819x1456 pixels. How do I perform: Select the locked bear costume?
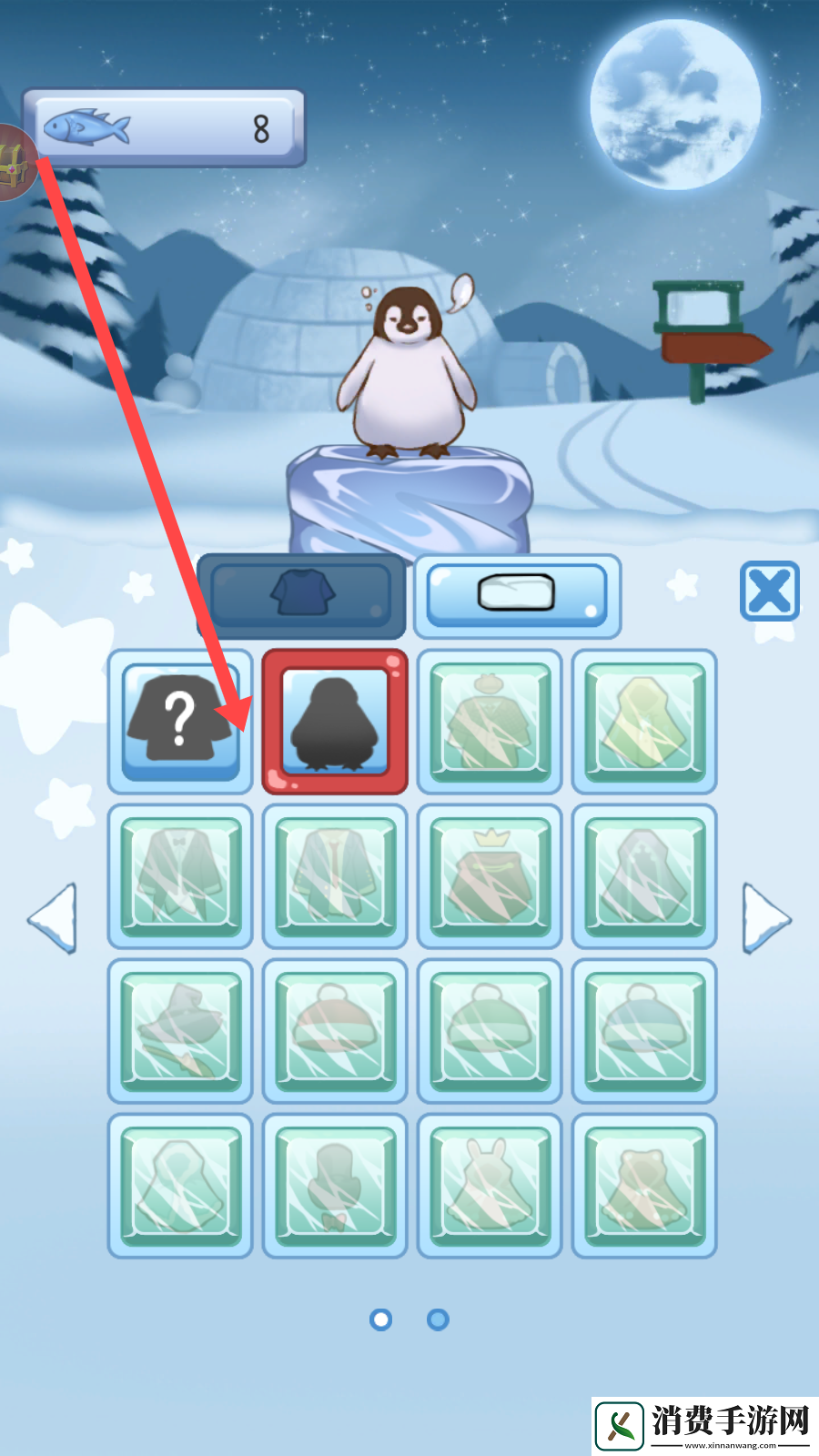point(644,1185)
